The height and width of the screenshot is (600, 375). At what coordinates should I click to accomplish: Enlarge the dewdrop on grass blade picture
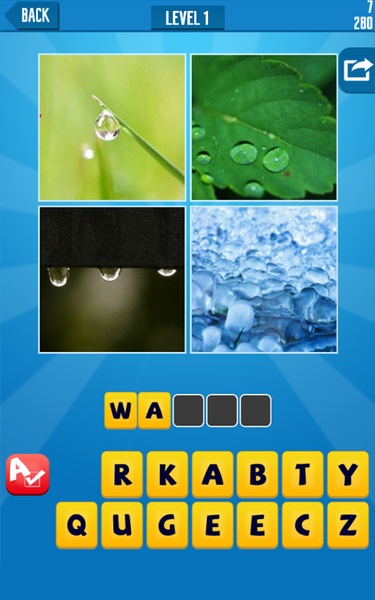pyautogui.click(x=112, y=127)
